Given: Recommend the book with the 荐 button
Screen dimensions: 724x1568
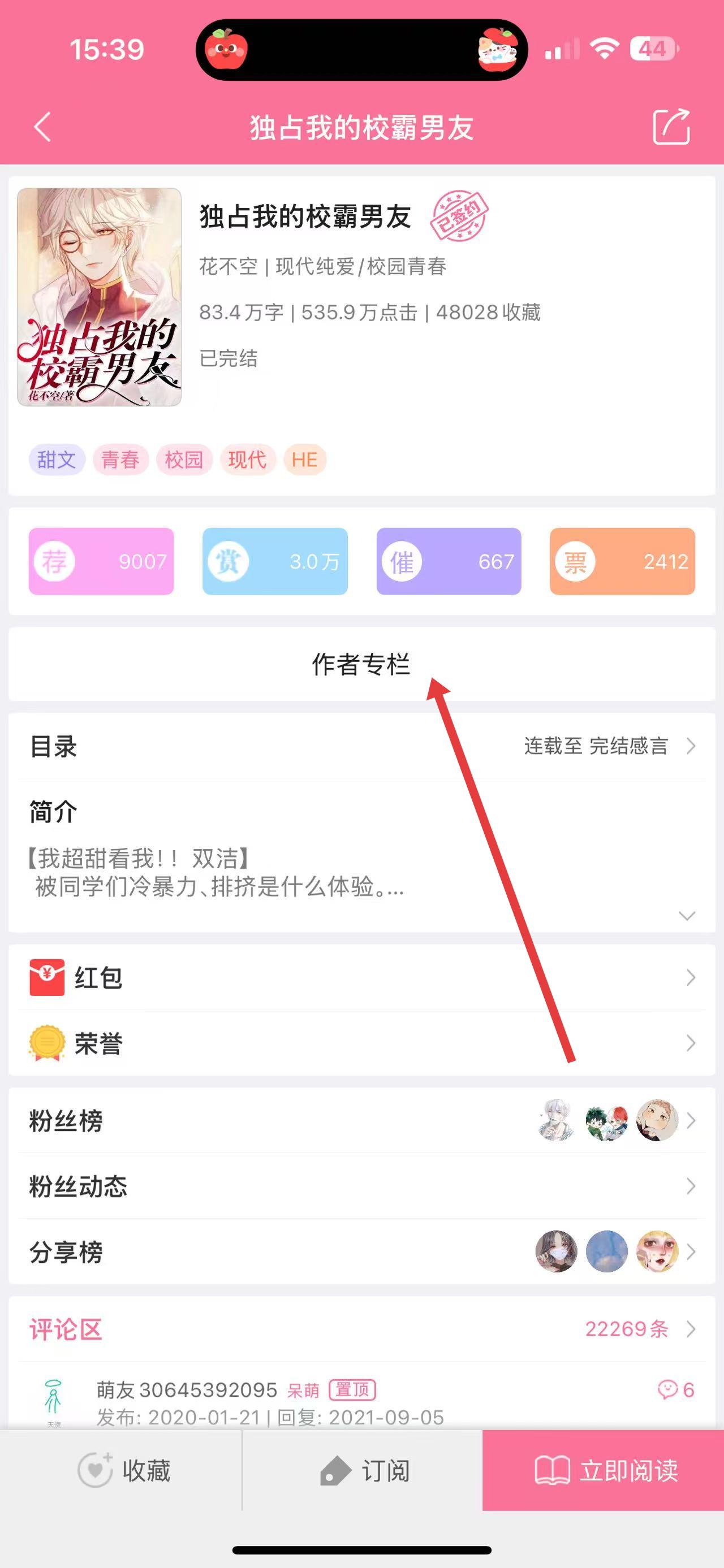Looking at the screenshot, I should coord(101,561).
